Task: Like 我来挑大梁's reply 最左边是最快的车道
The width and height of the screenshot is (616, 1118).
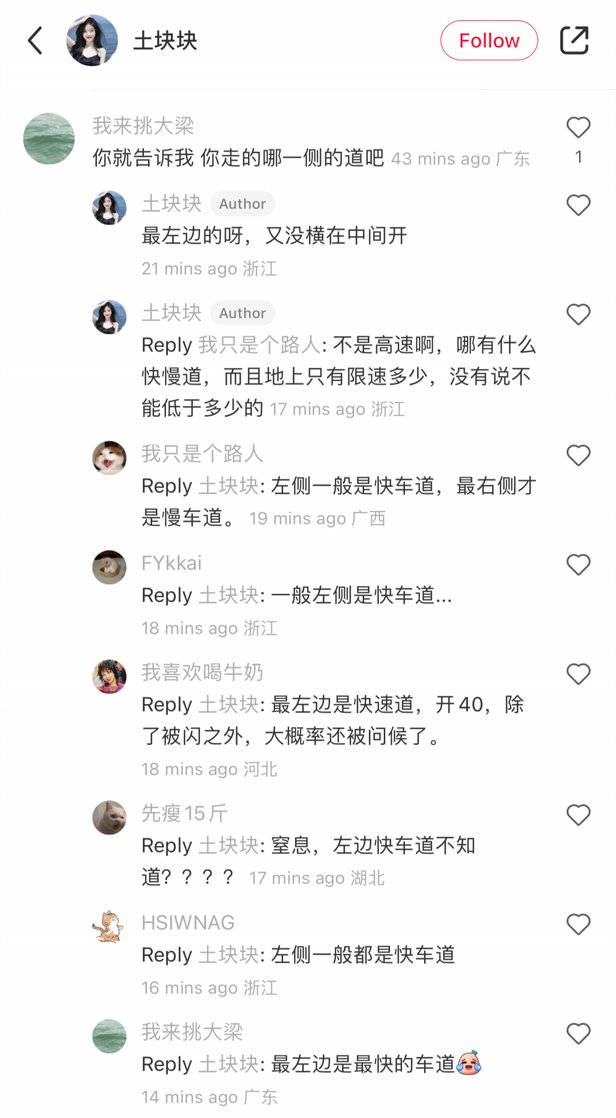Action: (578, 1033)
